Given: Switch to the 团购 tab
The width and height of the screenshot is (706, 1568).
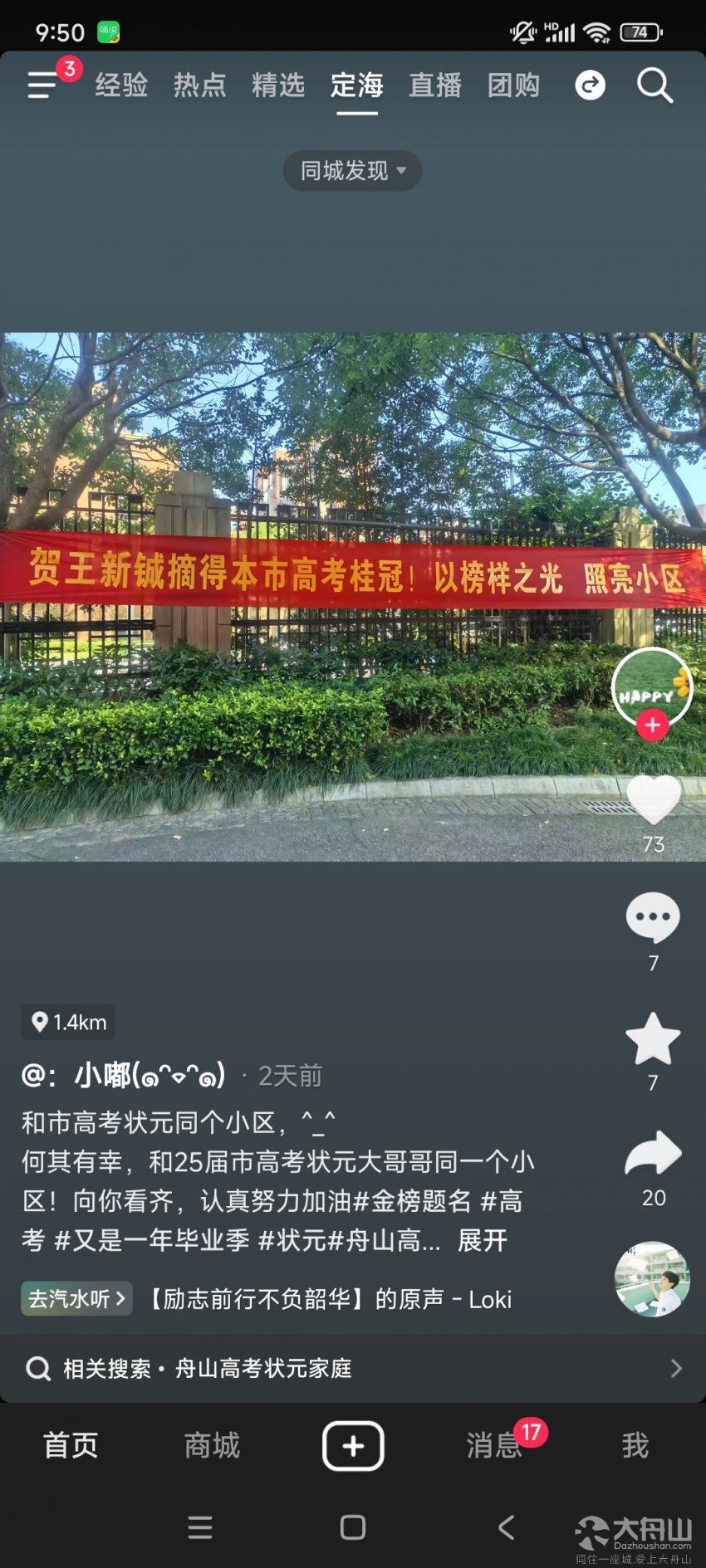Looking at the screenshot, I should tap(513, 85).
